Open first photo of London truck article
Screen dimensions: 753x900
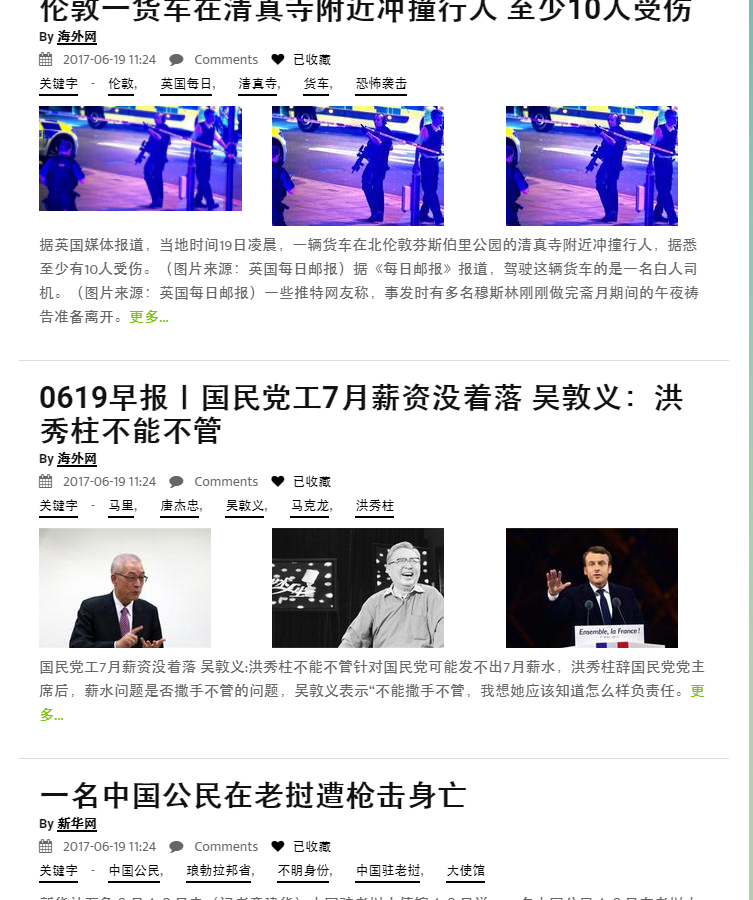point(140,158)
